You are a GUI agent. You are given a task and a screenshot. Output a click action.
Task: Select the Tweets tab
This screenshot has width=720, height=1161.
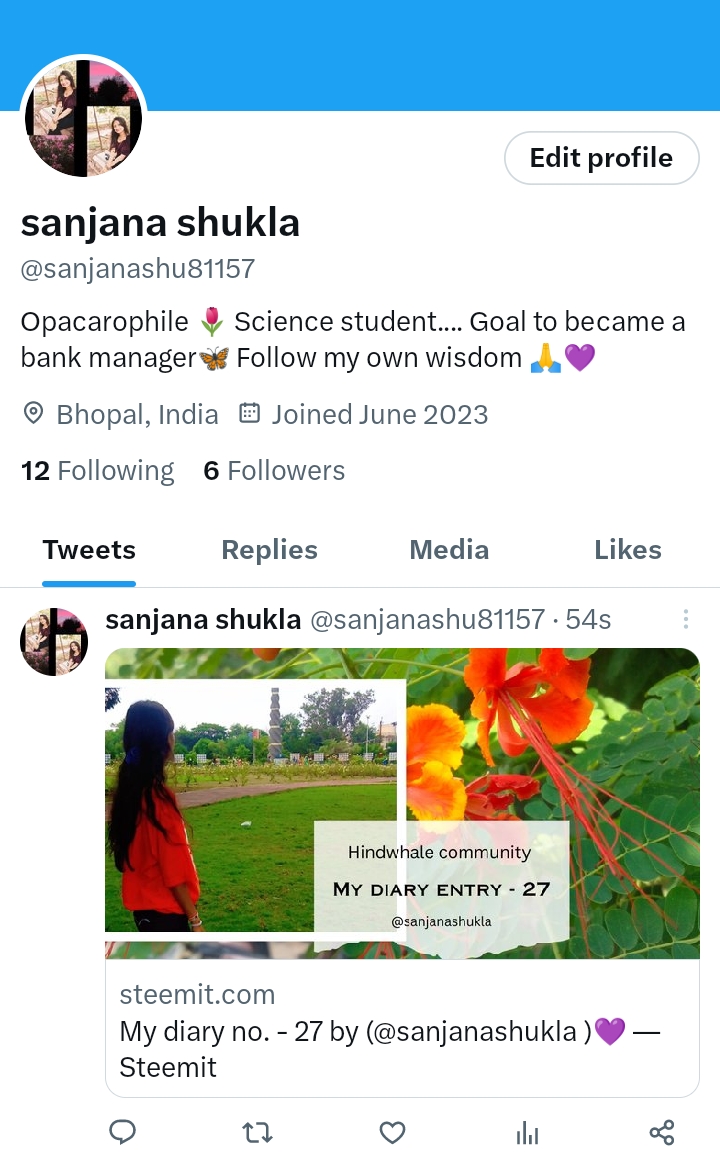coord(89,550)
